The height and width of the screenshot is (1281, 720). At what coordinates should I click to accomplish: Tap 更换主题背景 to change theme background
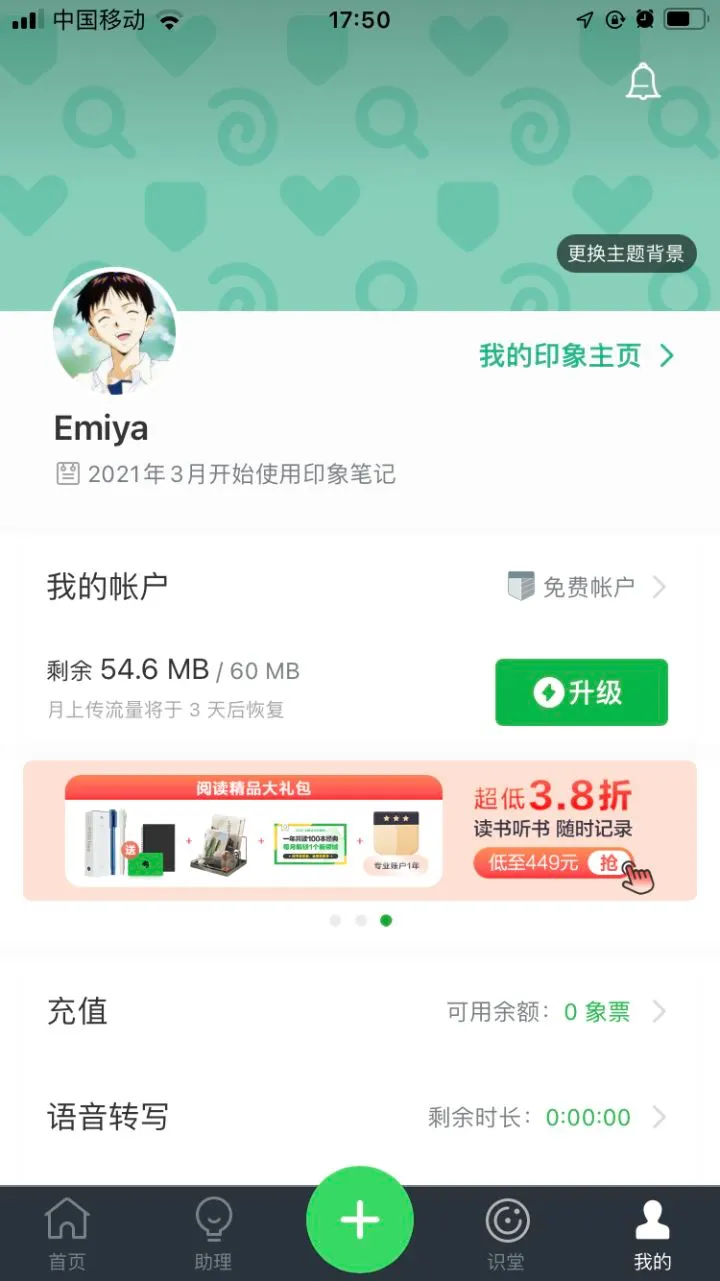[626, 253]
